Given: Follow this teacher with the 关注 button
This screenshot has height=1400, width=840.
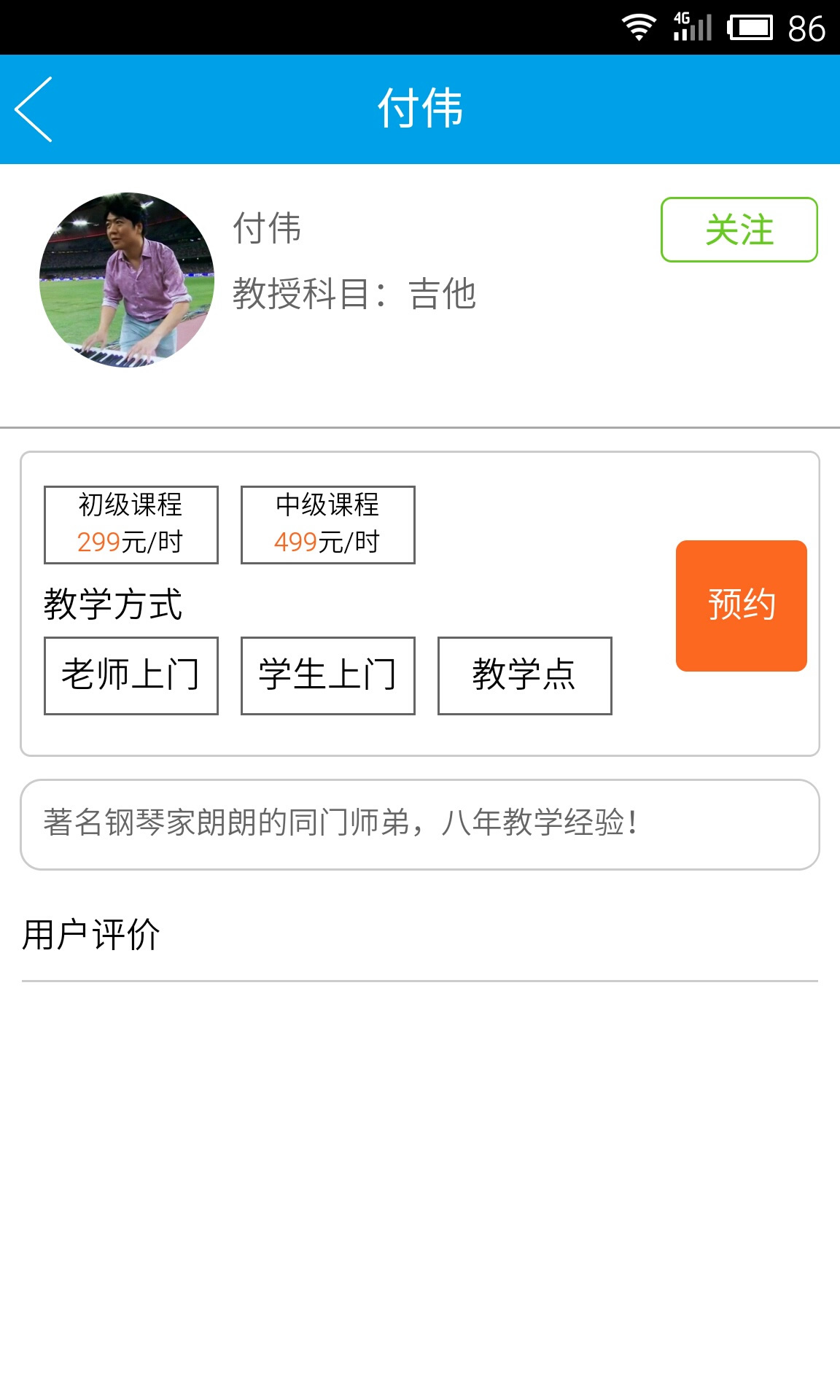Looking at the screenshot, I should (x=739, y=230).
